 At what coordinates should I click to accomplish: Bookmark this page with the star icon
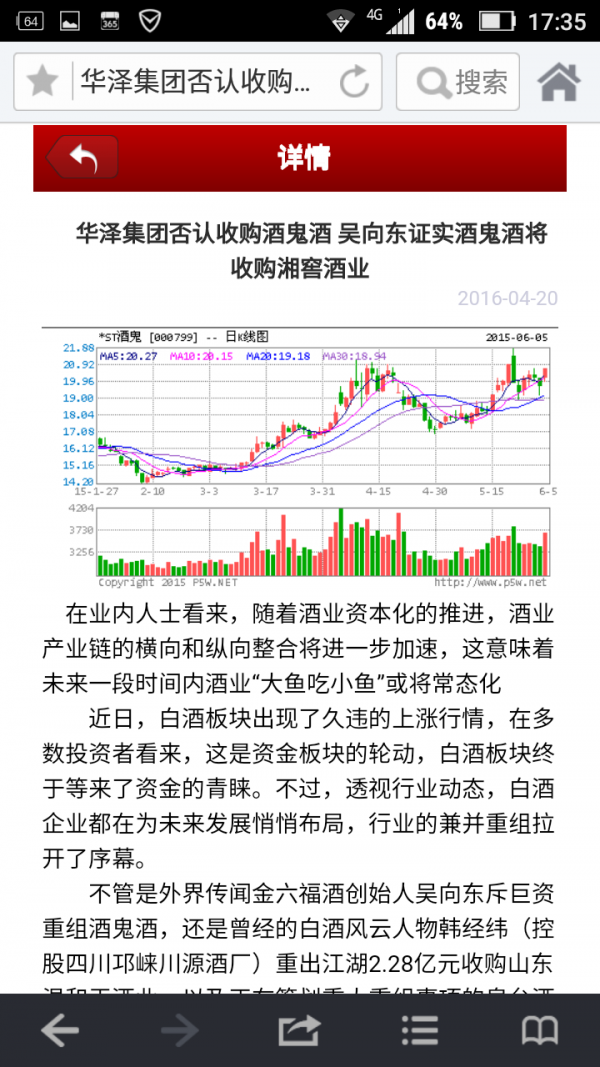pos(43,82)
